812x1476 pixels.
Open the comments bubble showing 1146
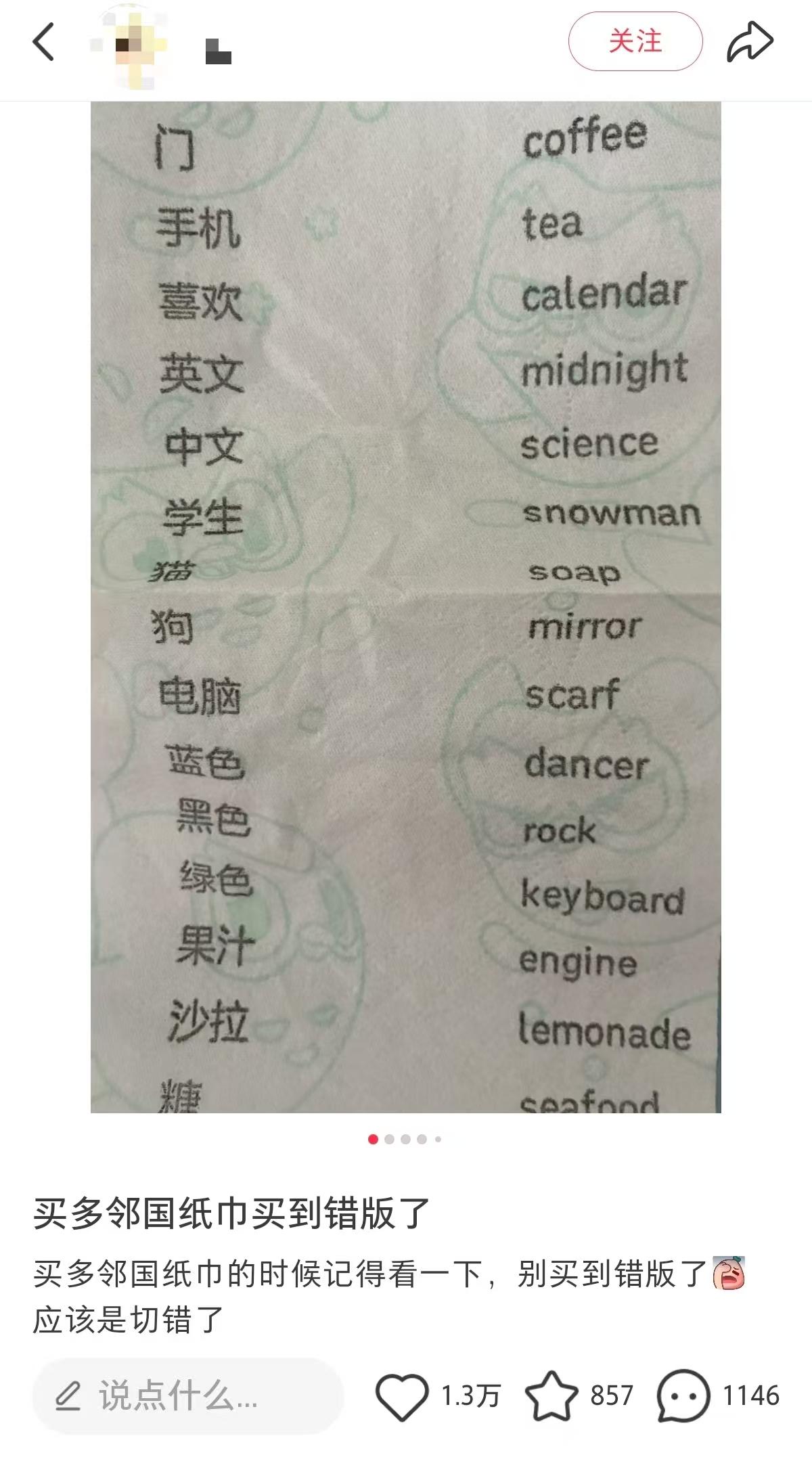[x=683, y=1396]
